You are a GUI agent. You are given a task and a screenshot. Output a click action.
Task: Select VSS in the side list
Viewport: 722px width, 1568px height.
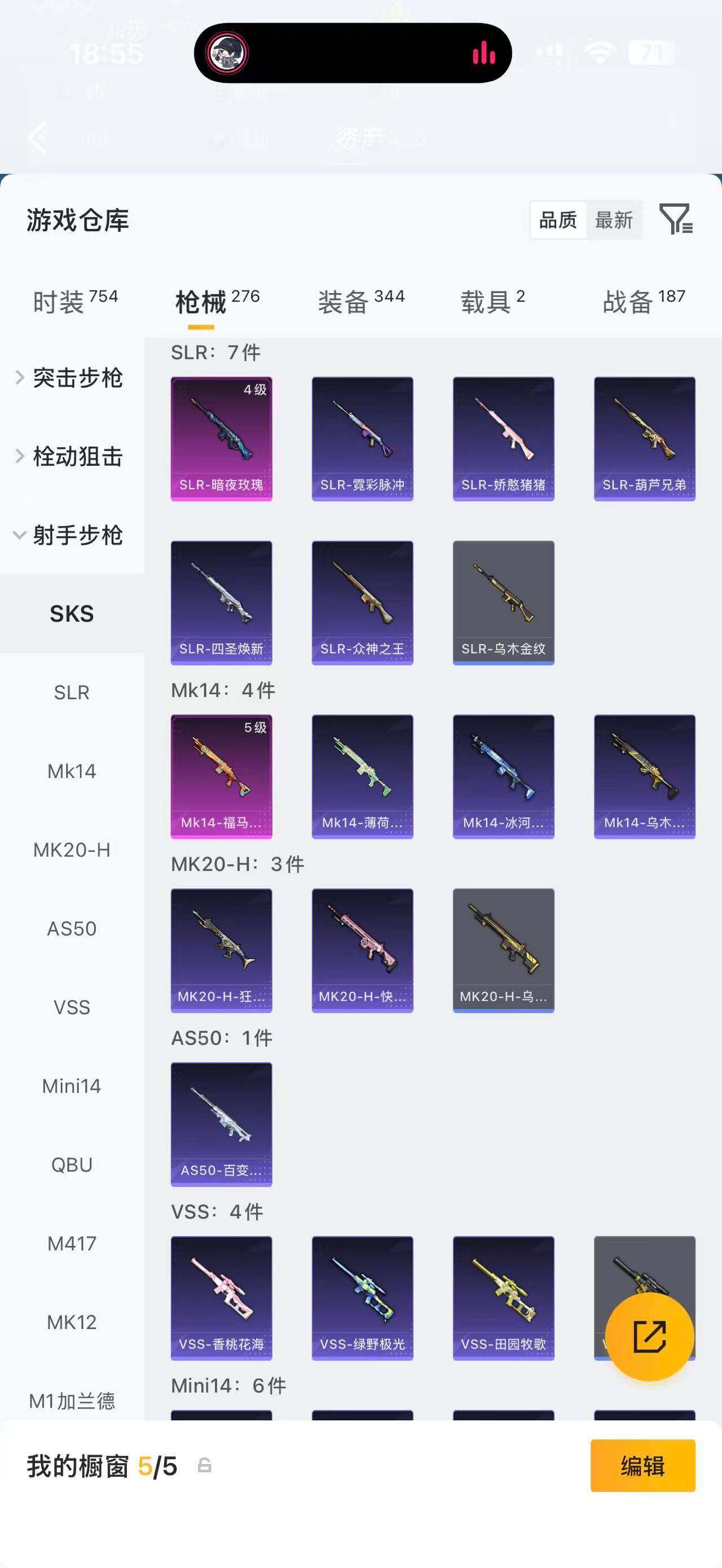pyautogui.click(x=72, y=1008)
